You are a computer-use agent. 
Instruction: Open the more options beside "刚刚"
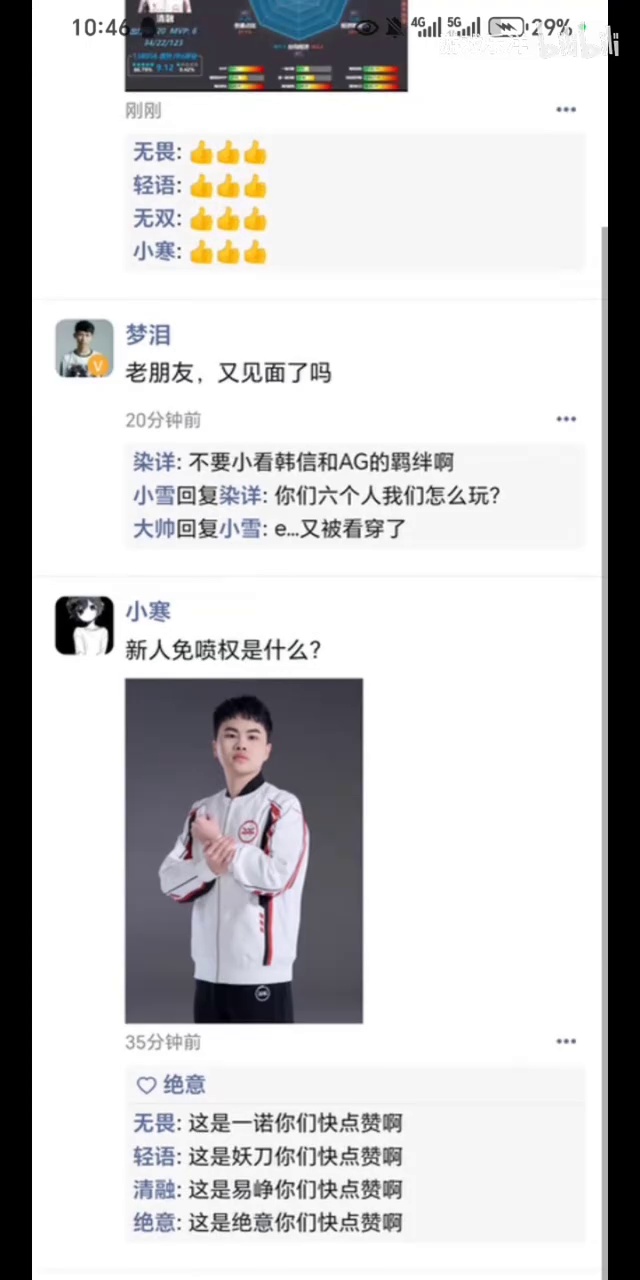pos(566,110)
